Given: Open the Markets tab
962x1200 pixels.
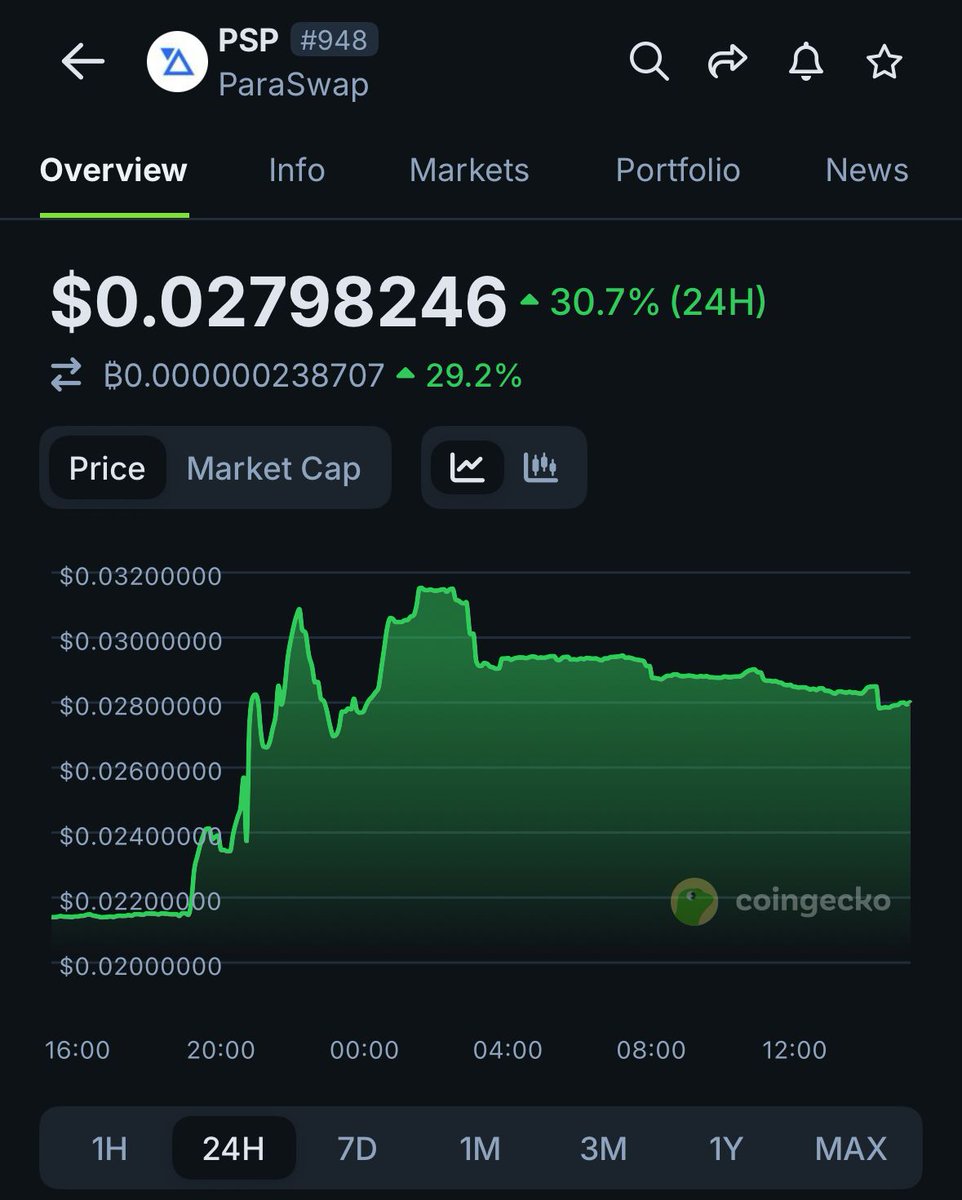Looking at the screenshot, I should [x=469, y=170].
